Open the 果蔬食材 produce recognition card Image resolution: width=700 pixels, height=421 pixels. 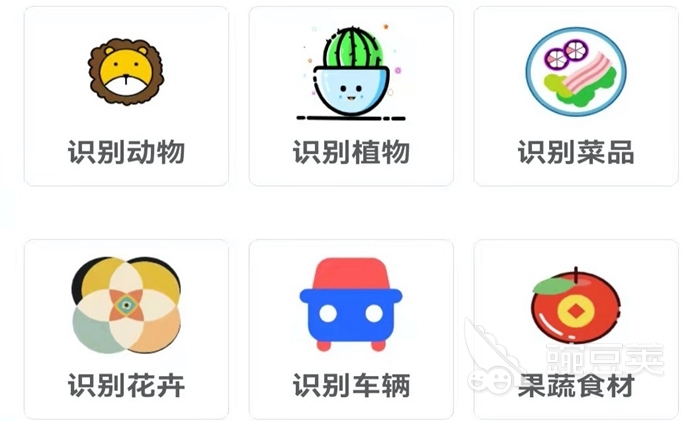[x=575, y=328]
